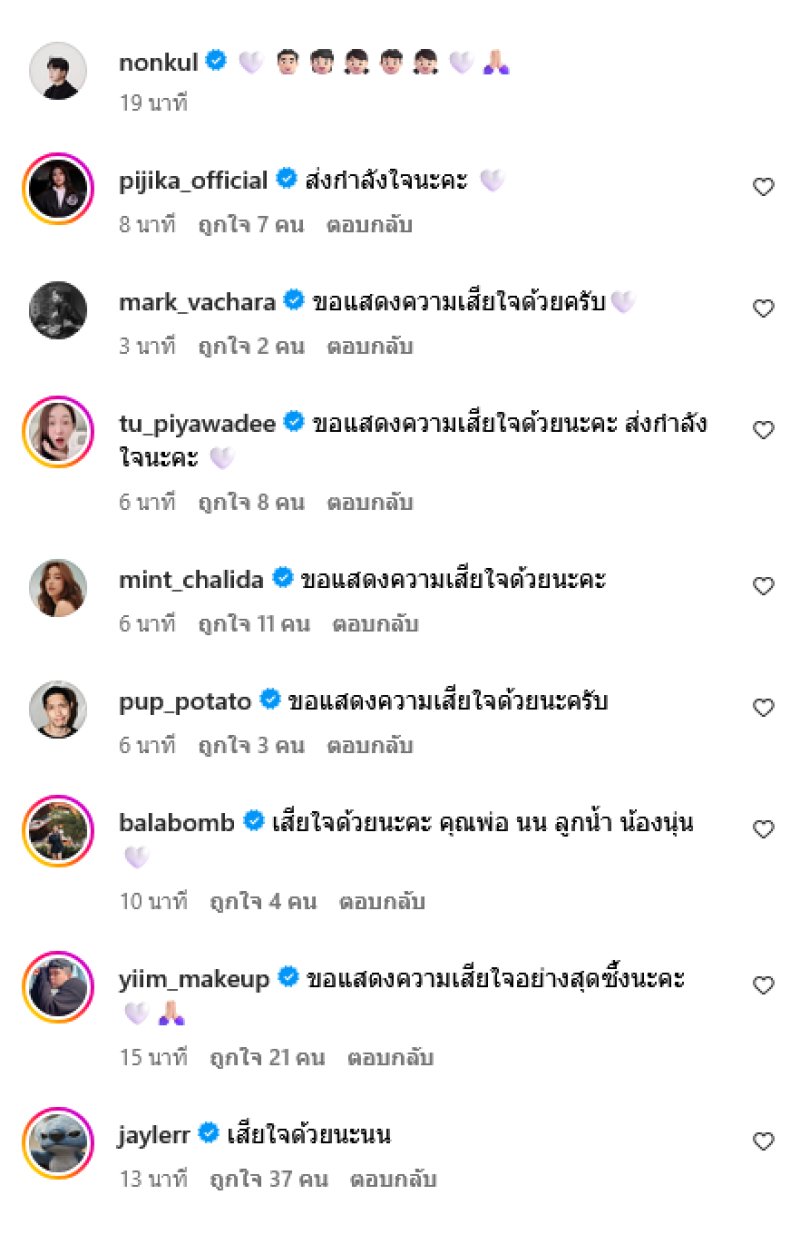Like the comment by pijika_official
The height and width of the screenshot is (1234, 800).
[763, 187]
